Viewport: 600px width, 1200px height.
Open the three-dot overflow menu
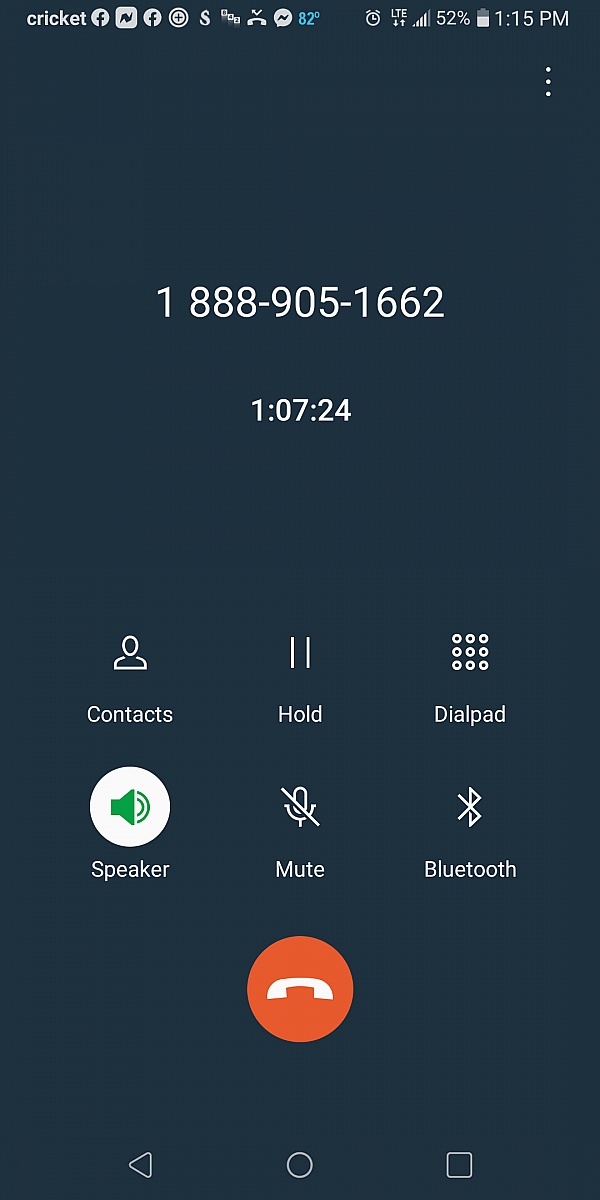pyautogui.click(x=548, y=82)
